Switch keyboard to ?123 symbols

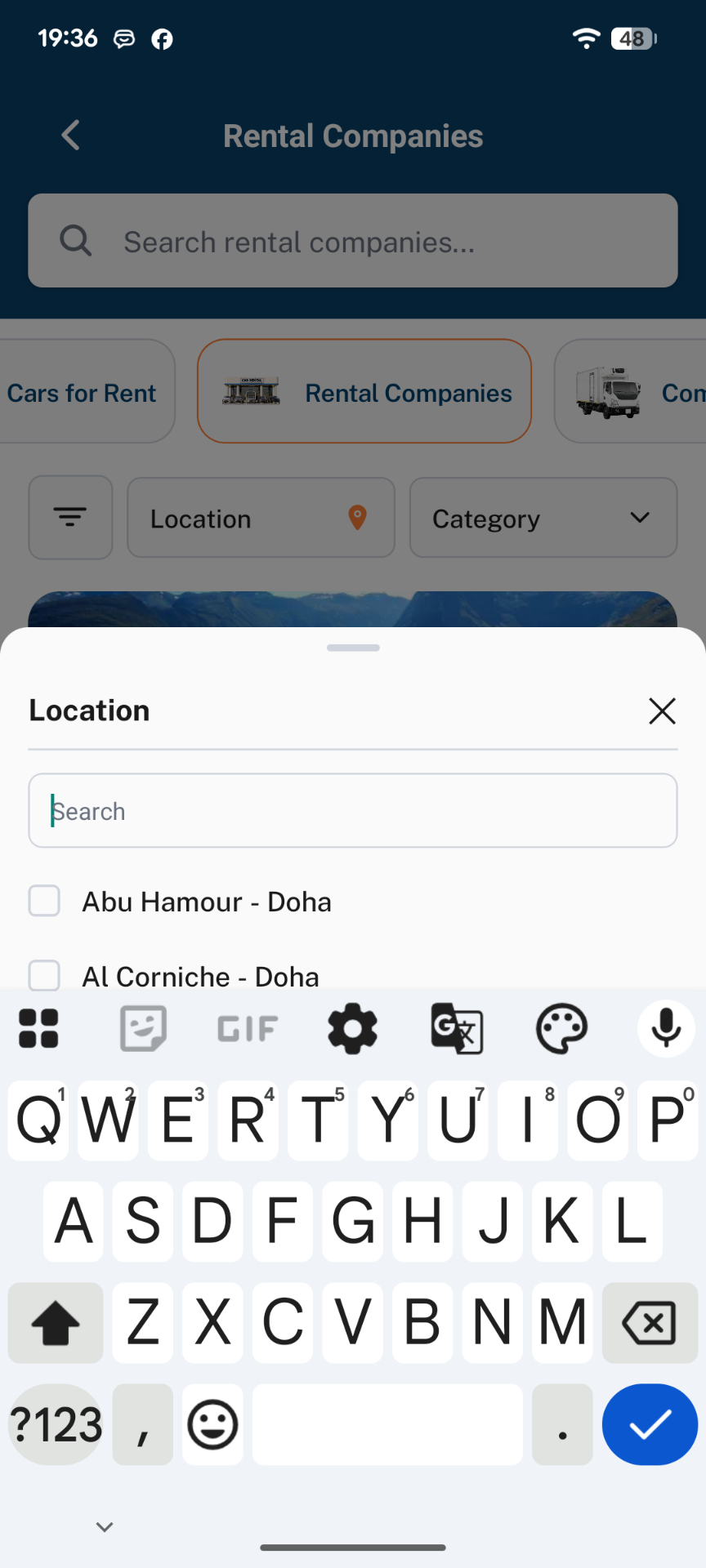point(56,1424)
